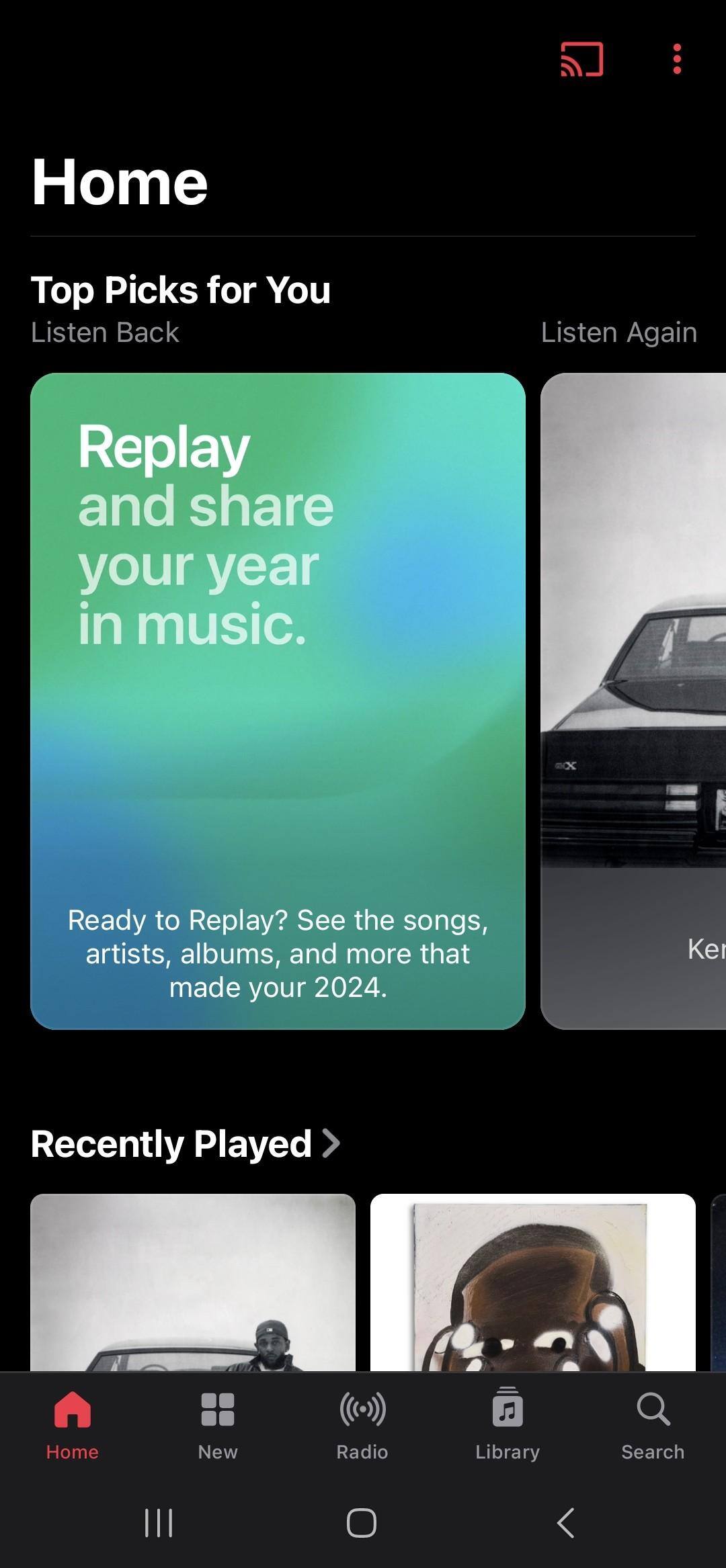Expand the Recently Played section
The height and width of the screenshot is (1568, 726).
(x=186, y=1143)
